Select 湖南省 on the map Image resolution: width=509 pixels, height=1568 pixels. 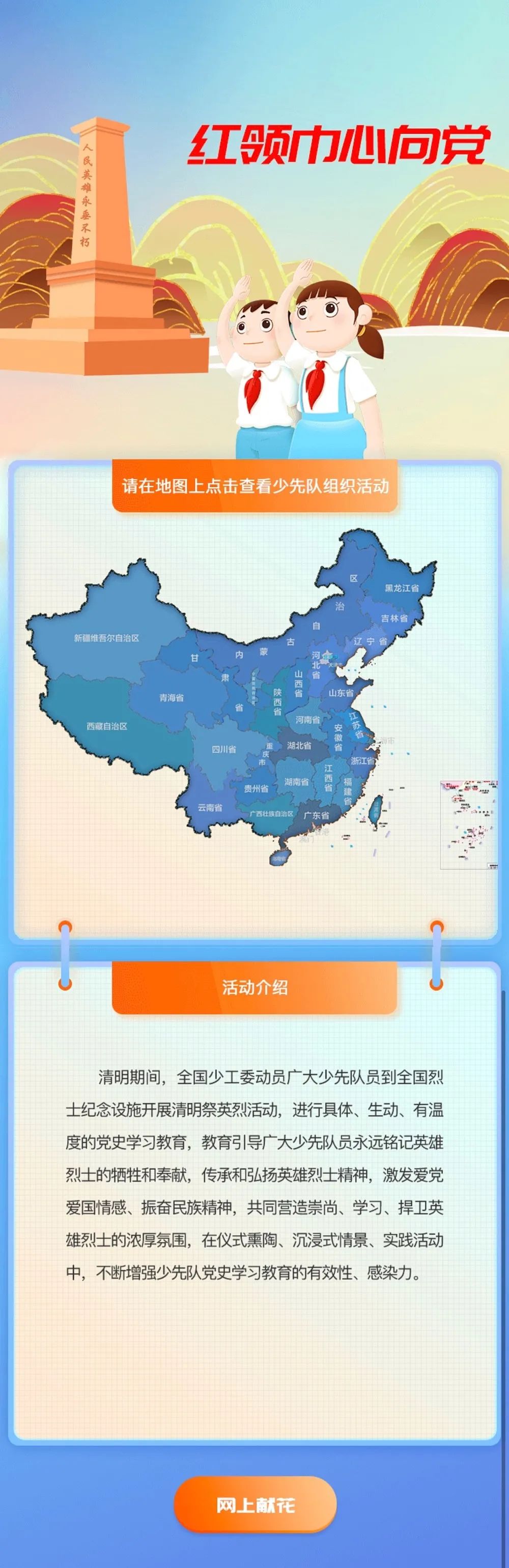(296, 782)
